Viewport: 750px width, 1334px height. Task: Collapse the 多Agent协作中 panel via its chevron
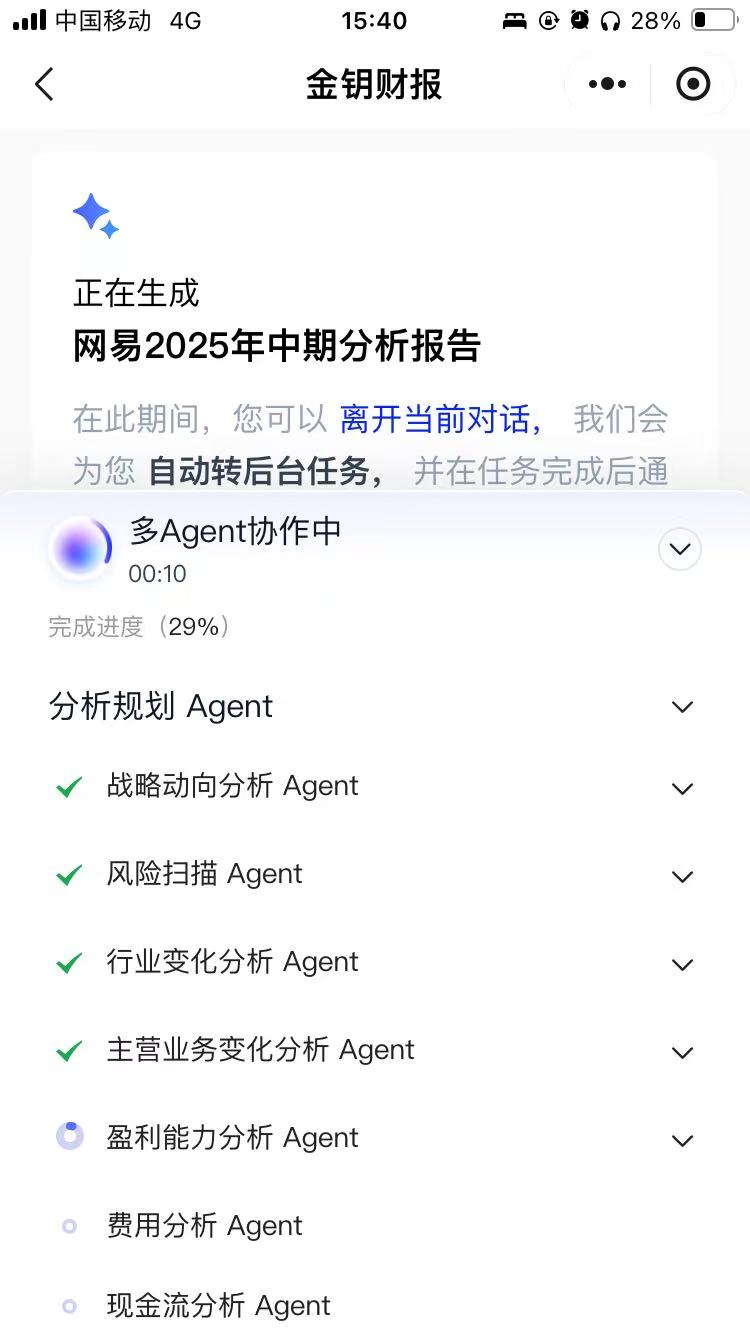(680, 549)
